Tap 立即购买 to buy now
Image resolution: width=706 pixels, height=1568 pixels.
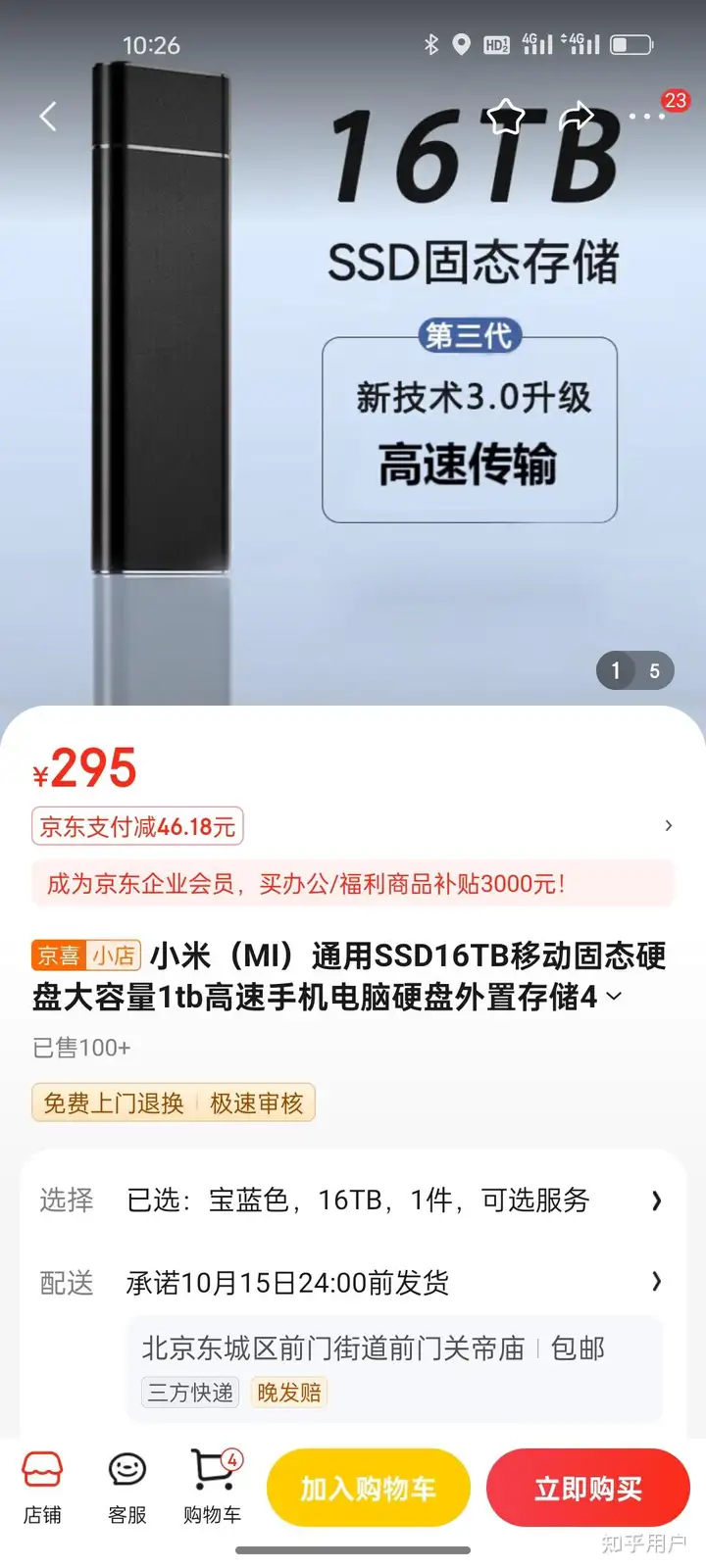(588, 1488)
